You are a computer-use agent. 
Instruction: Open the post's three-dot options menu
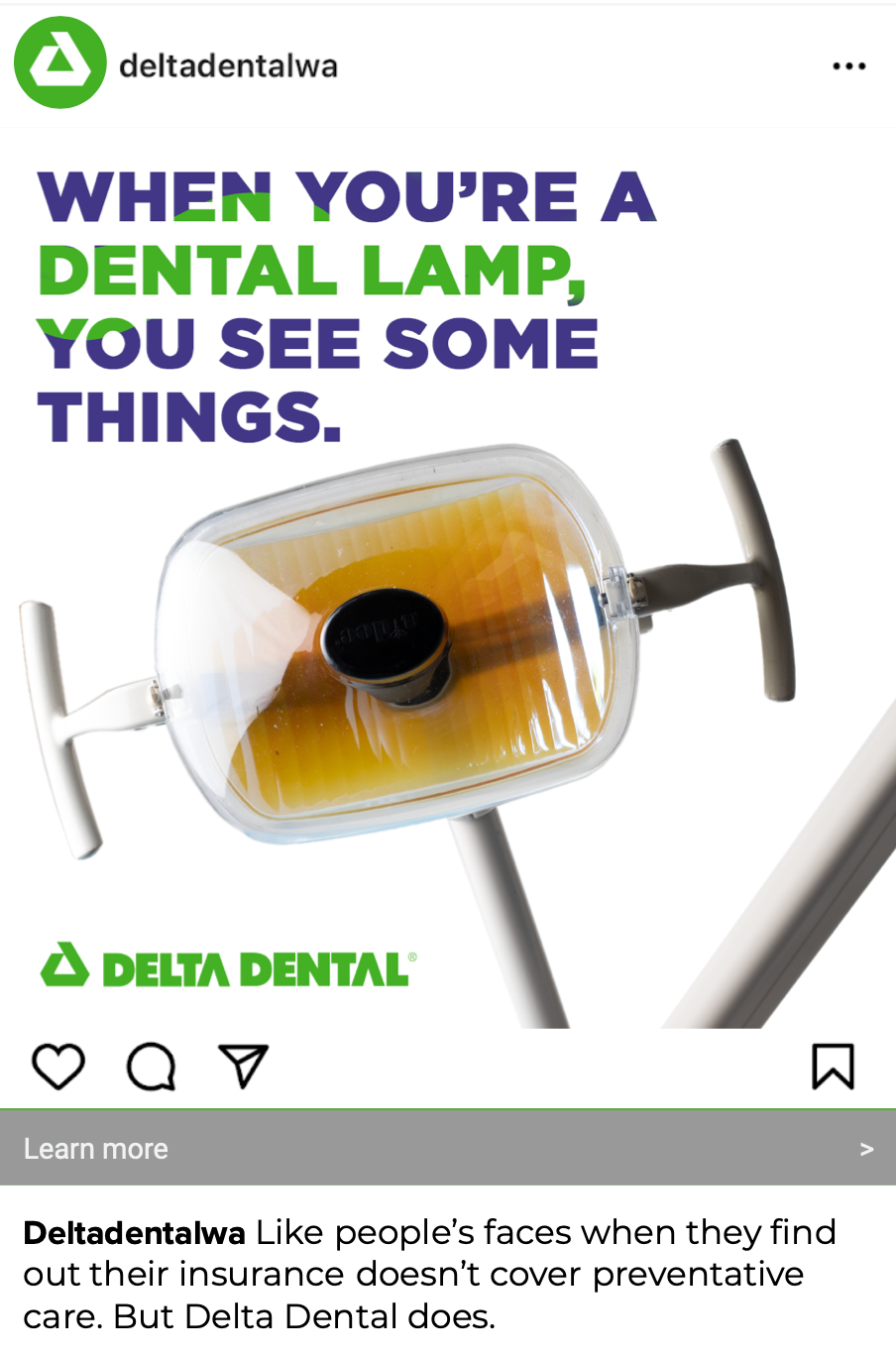(x=848, y=66)
